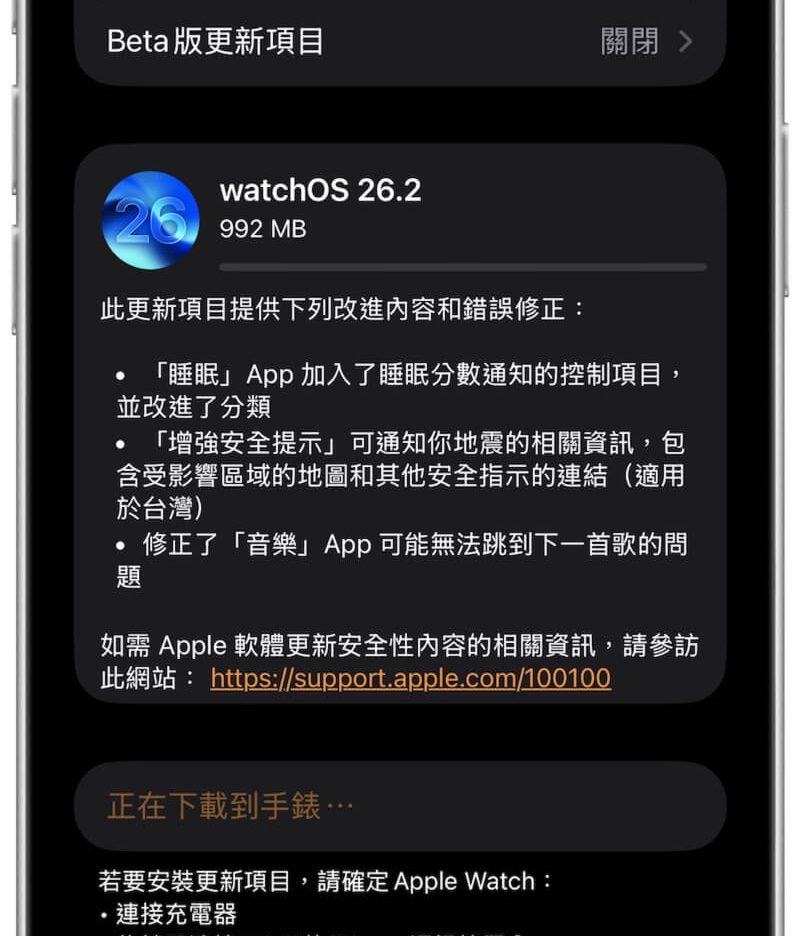This screenshot has height=936, width=800.
Task: Open the Beta版更新項目 settings row
Action: [400, 42]
